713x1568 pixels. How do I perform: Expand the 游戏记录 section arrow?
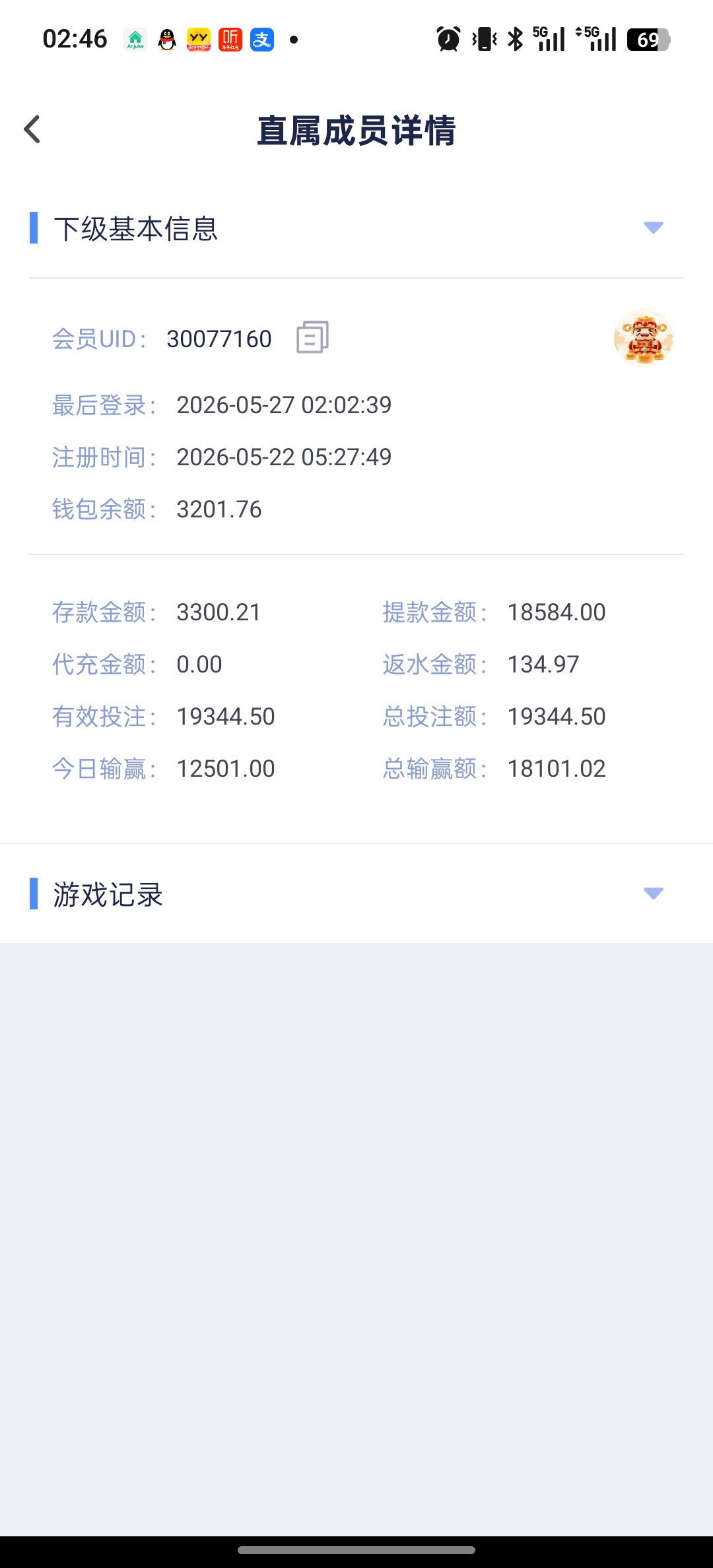(653, 894)
